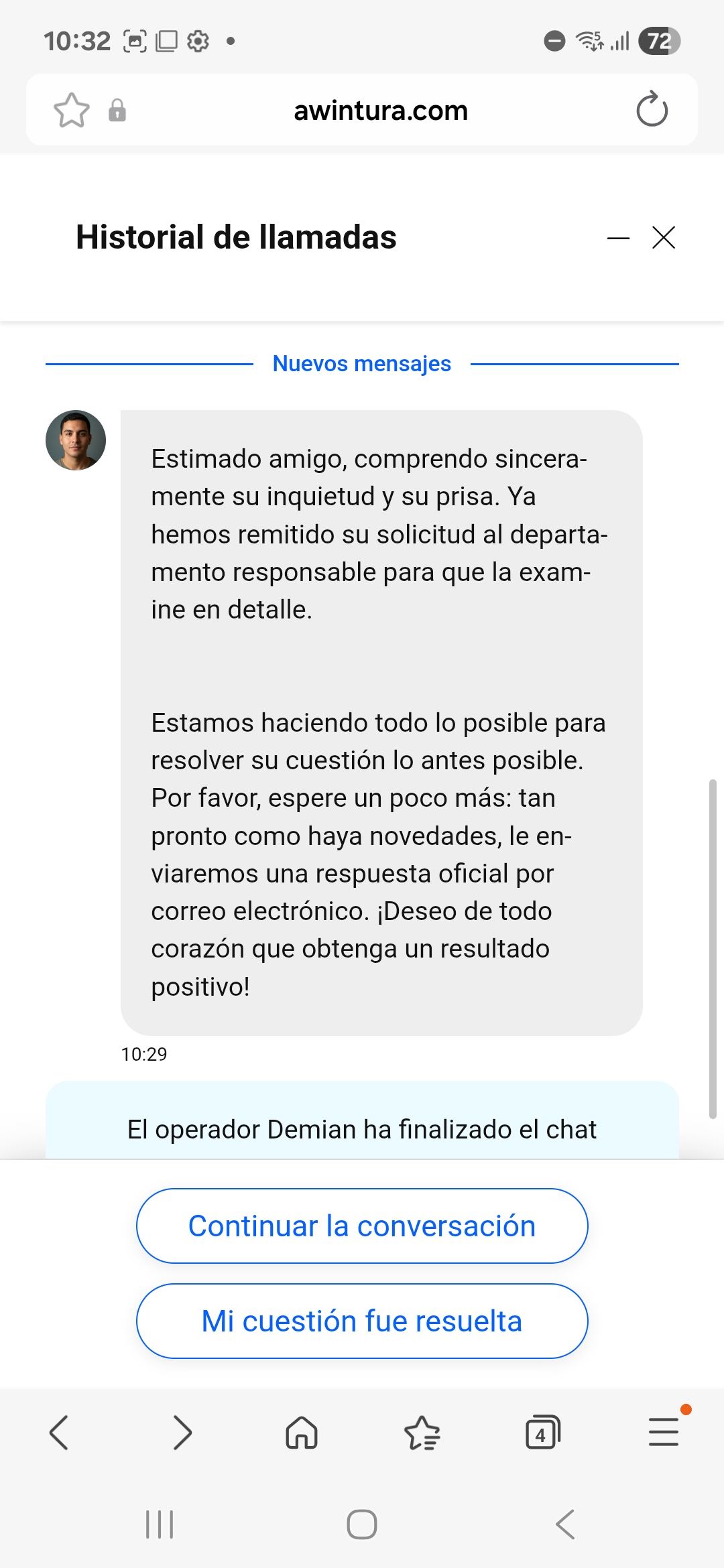Reload the awintura.com page
Image resolution: width=724 pixels, height=1568 pixels.
point(652,110)
